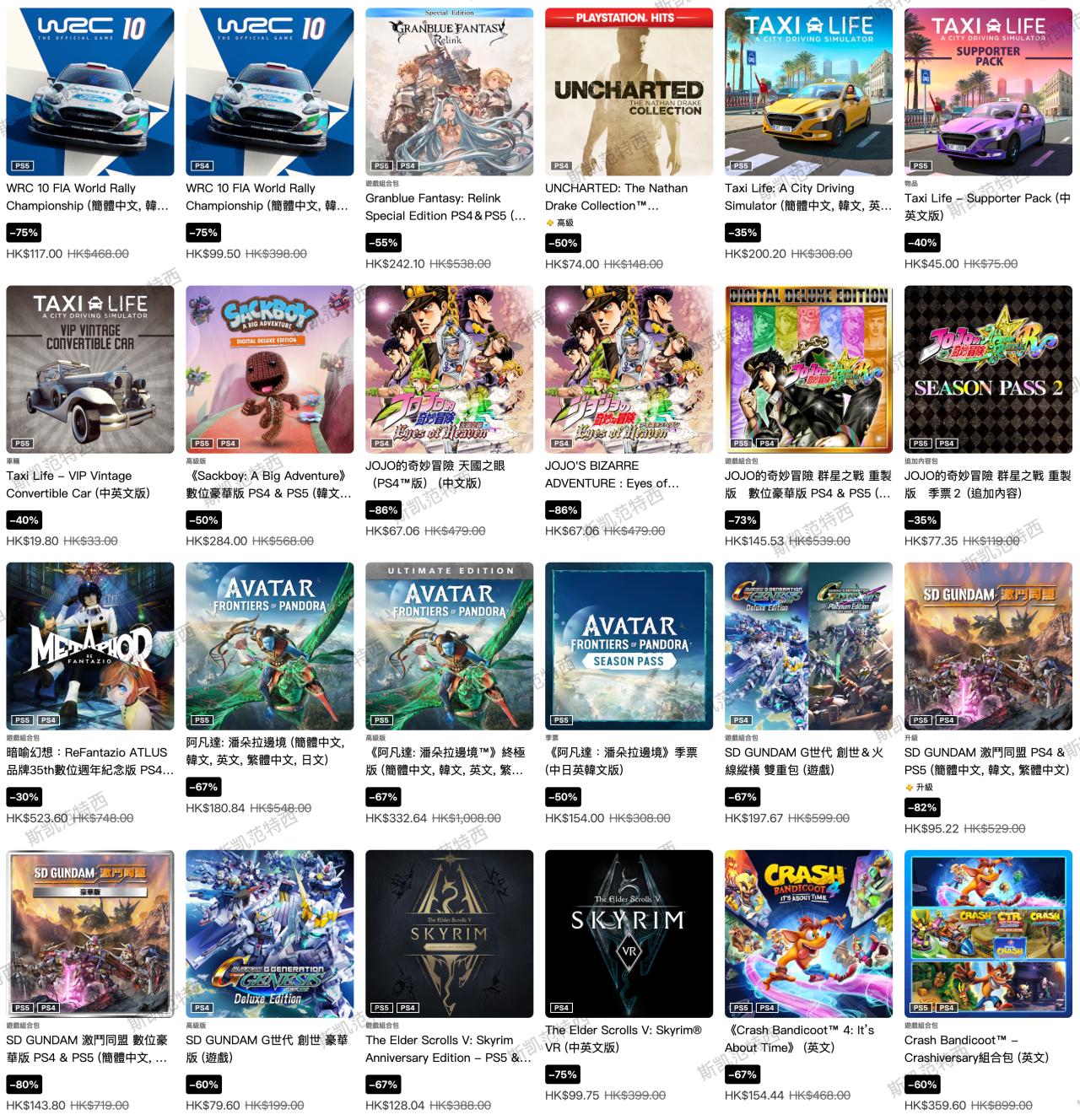This screenshot has width=1080, height=1120.
Task: Open JOJO'S BIZARRE ADVENTURE: Eyes of Heaven
Action: 629,369
